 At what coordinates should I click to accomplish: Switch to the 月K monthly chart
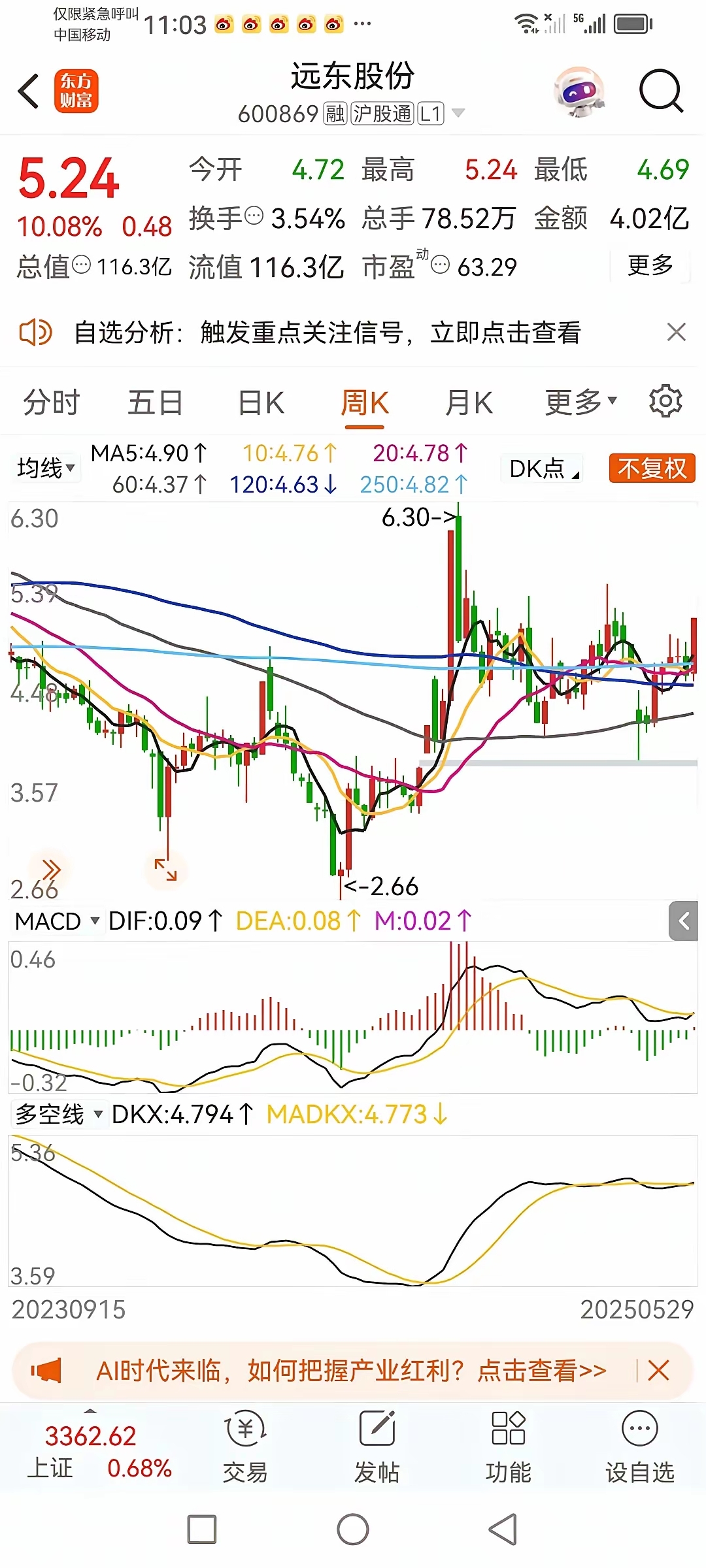click(471, 401)
